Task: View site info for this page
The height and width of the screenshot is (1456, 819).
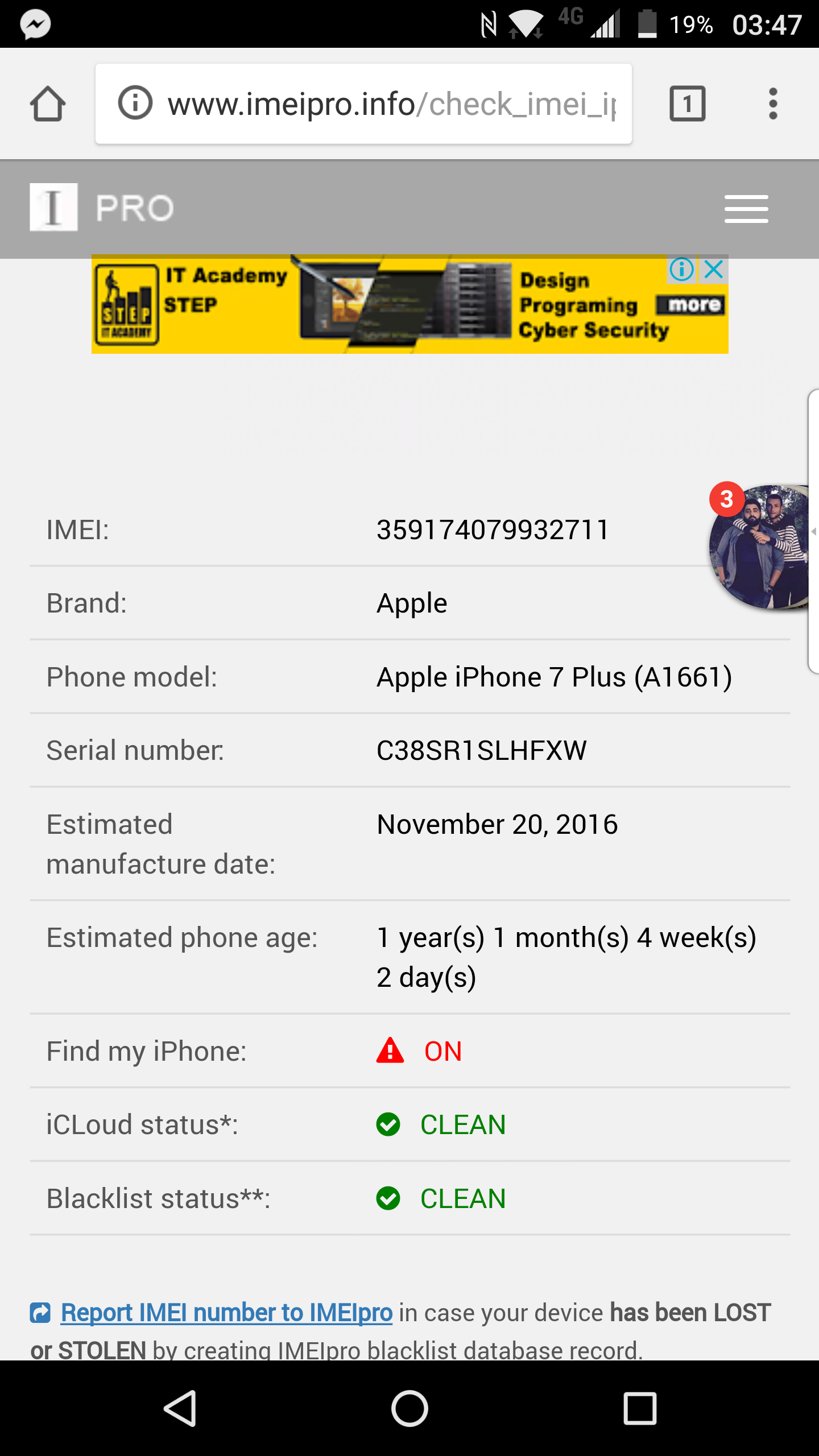Action: [135, 104]
